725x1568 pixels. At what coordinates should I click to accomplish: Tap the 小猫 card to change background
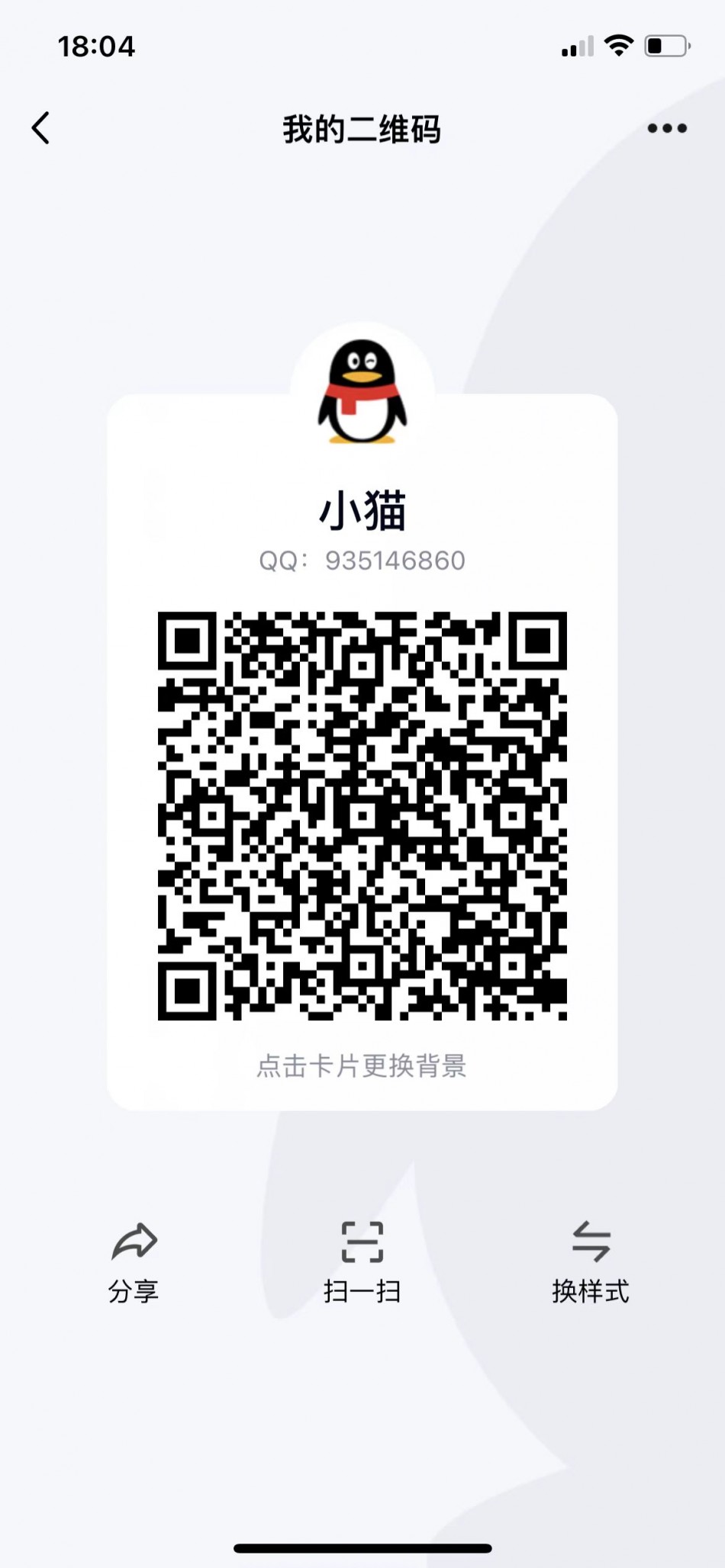pos(362,751)
